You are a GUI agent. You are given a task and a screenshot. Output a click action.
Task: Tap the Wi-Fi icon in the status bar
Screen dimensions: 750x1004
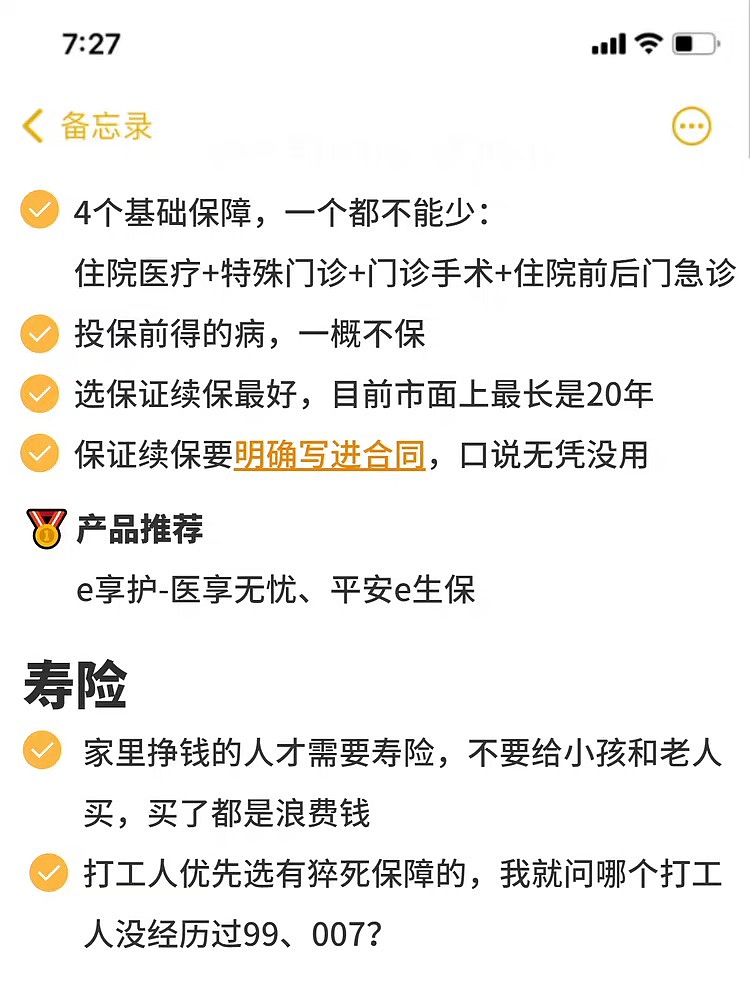pyautogui.click(x=648, y=44)
